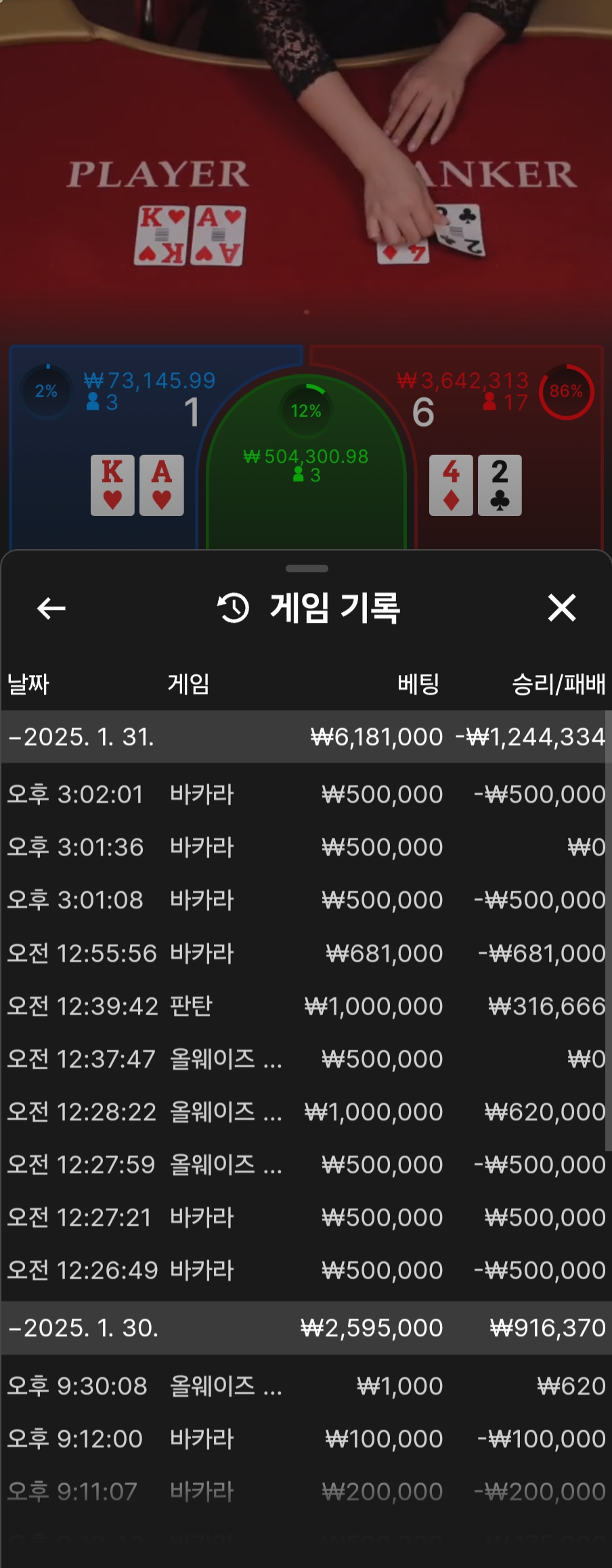Open the 오전 12:37:47 올웨이즈 record
The height and width of the screenshot is (1568, 612).
pyautogui.click(x=305, y=1059)
